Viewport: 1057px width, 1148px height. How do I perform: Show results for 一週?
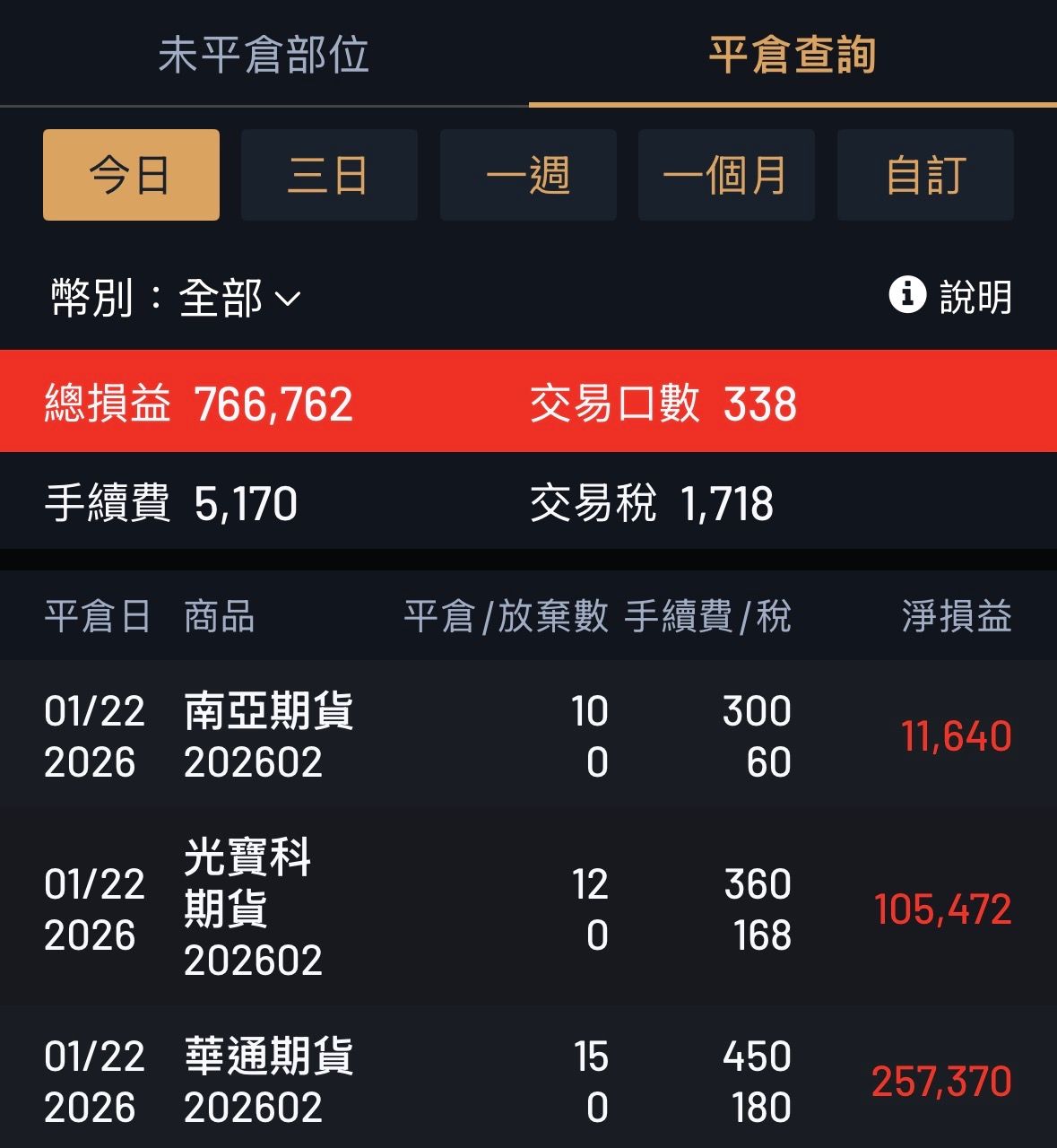click(528, 175)
